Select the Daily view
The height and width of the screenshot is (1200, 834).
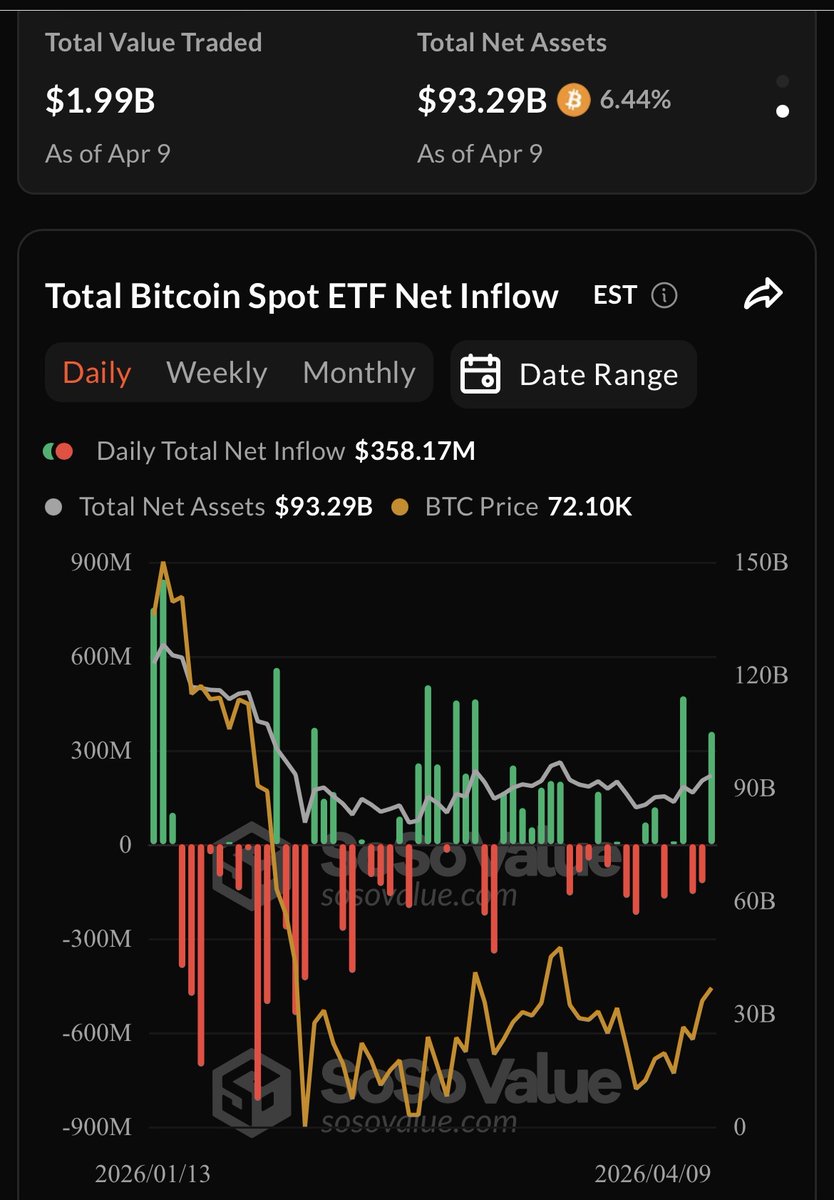click(x=97, y=373)
